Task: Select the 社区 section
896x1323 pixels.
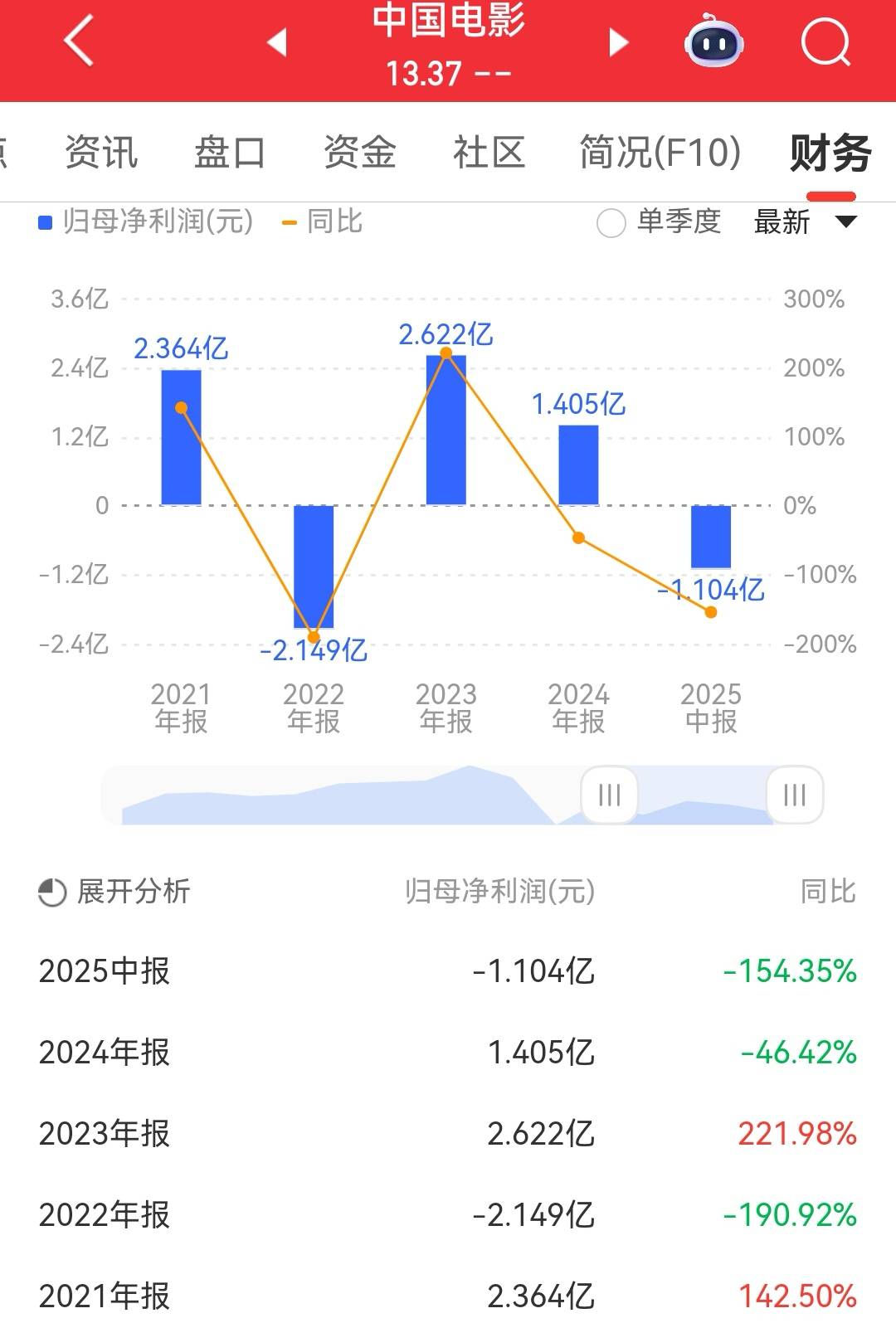Action: coord(489,152)
